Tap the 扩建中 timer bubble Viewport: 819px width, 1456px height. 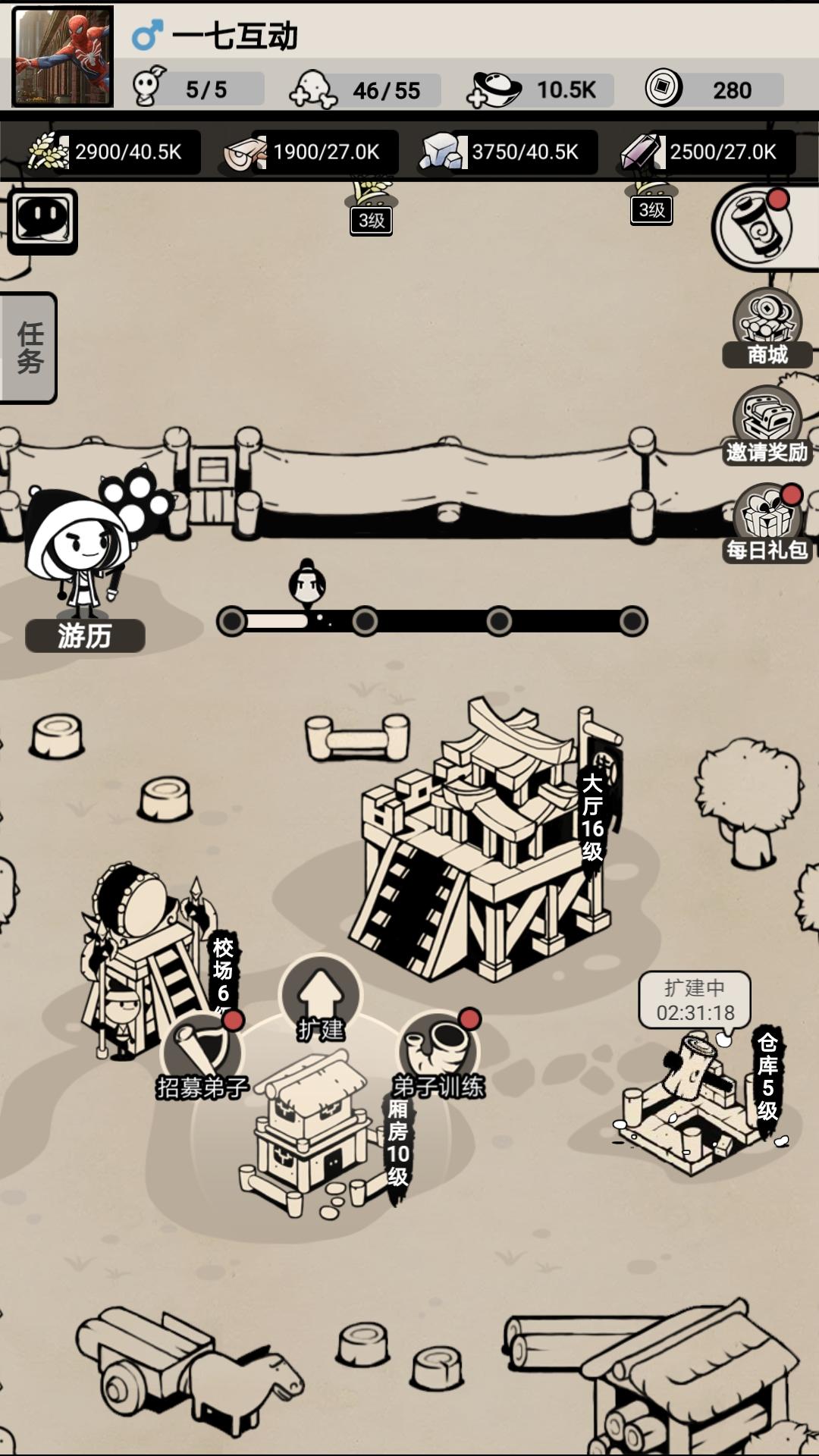695,1001
